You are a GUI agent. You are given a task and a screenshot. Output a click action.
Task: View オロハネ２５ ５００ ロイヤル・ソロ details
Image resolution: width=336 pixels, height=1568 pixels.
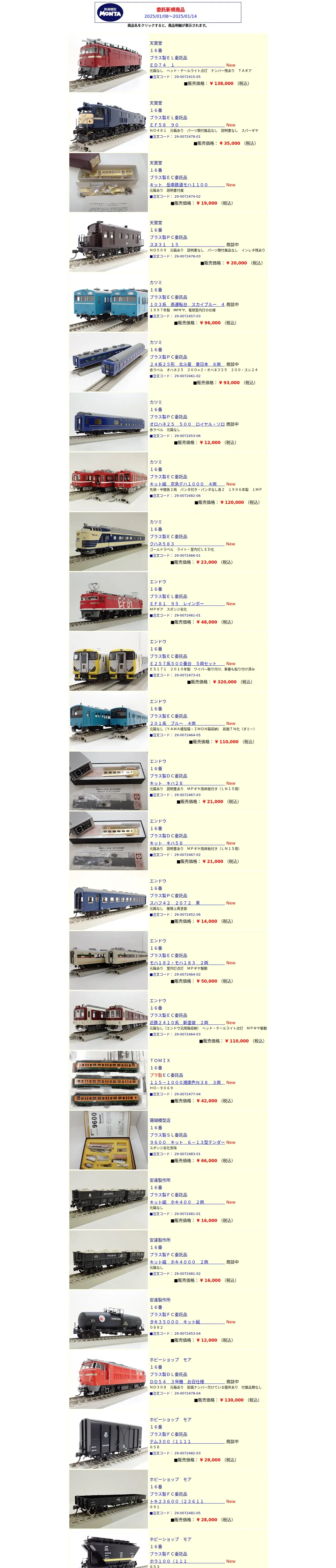click(x=187, y=424)
